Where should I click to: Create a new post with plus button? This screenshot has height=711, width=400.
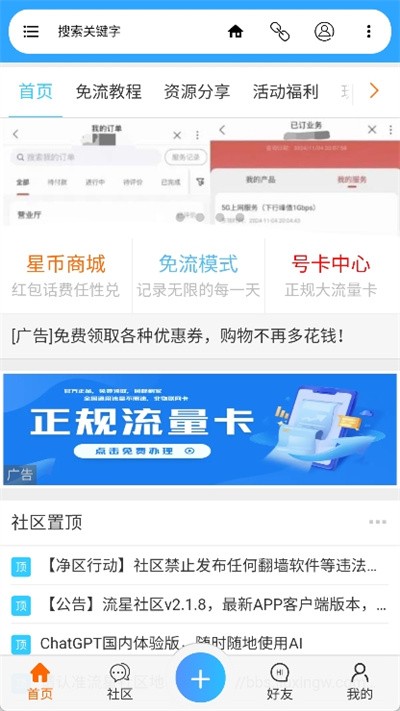200,677
